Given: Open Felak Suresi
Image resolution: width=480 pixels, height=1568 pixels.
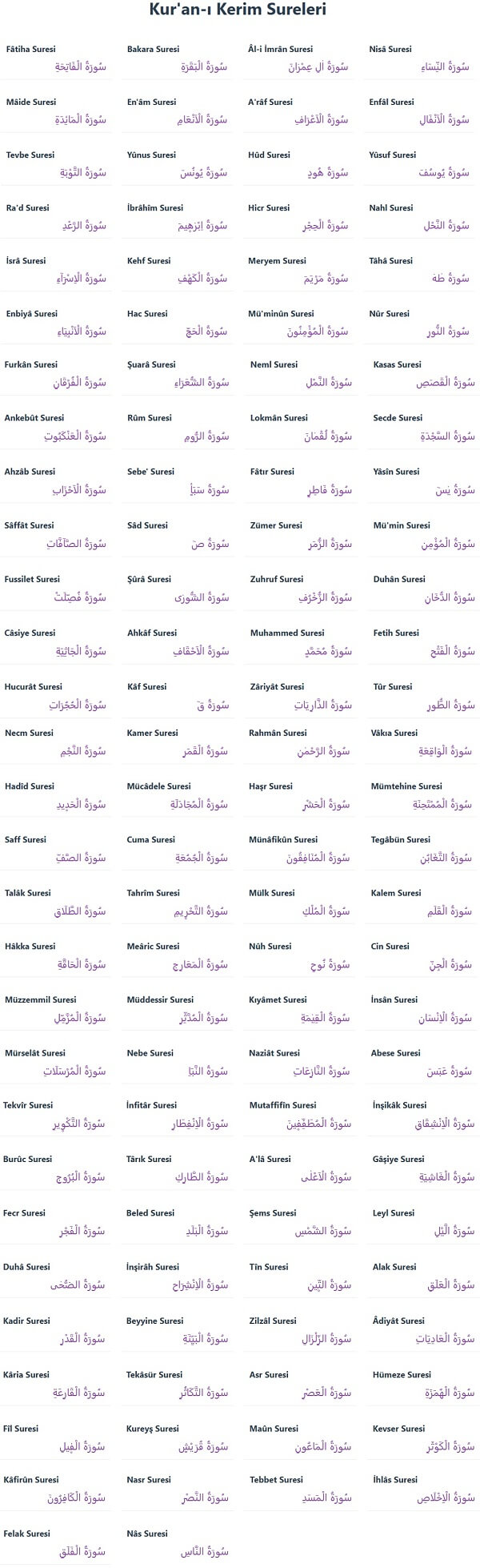Looking at the screenshot, I should point(27,1534).
